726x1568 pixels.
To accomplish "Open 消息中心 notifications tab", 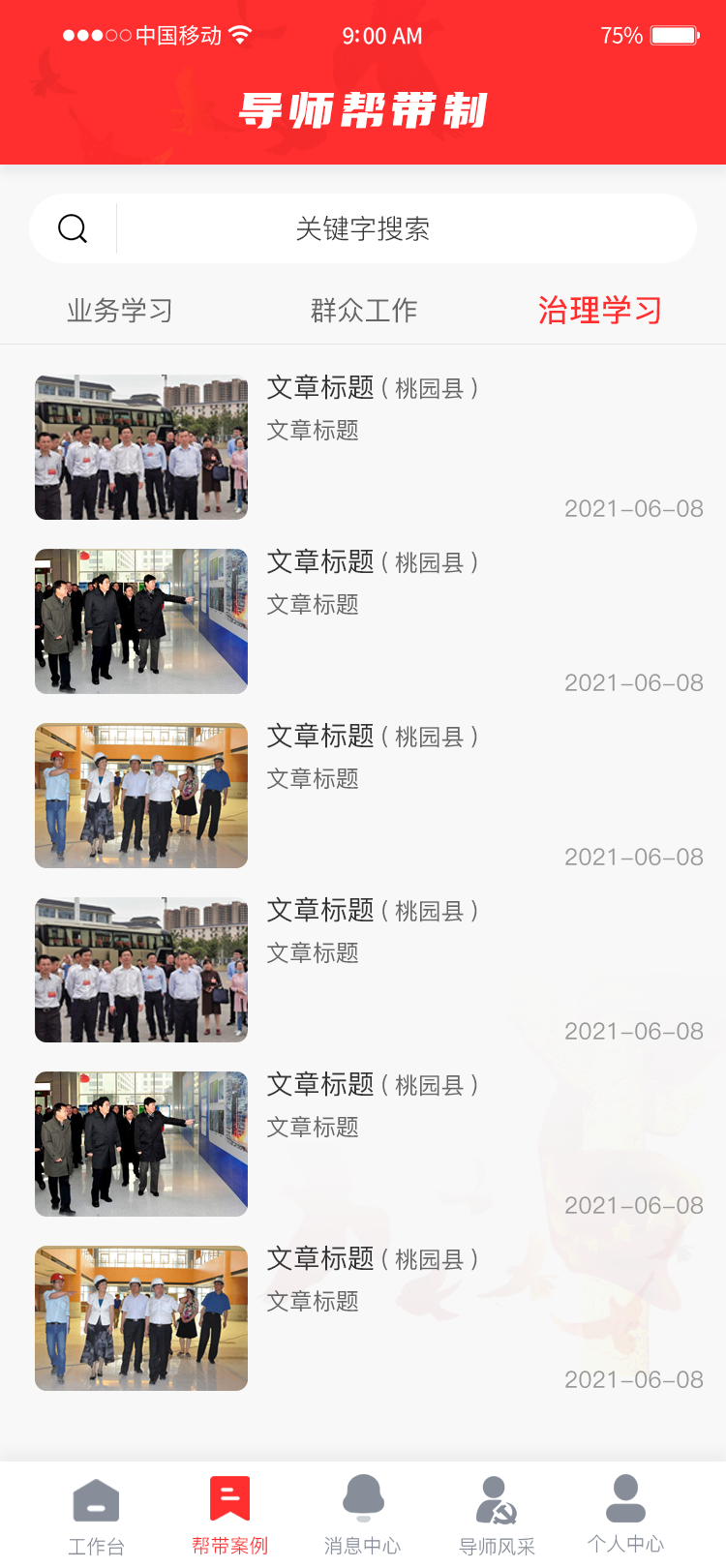I will click(x=363, y=1515).
